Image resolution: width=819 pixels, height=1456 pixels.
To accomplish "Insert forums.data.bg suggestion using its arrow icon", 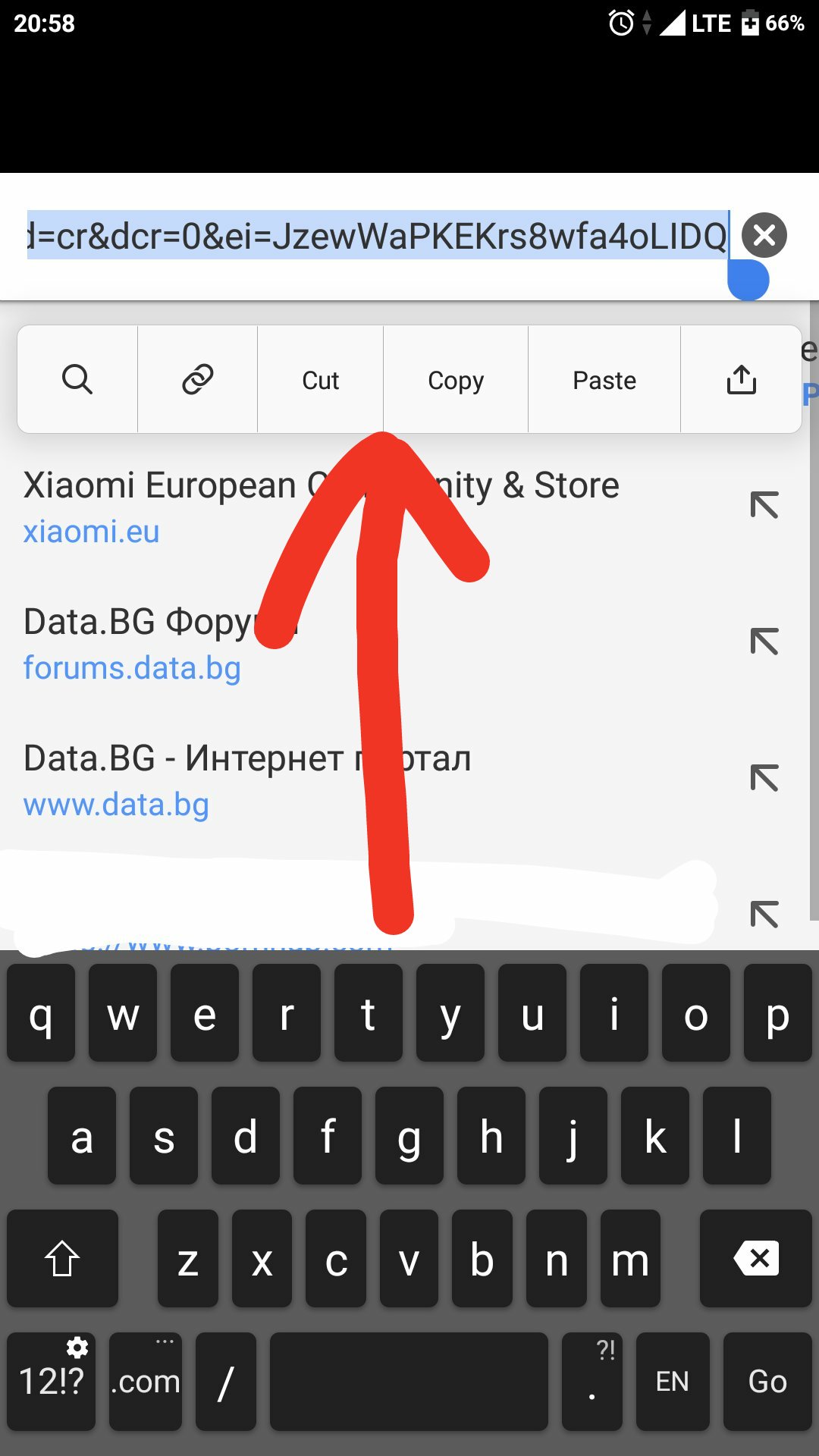I will point(764,642).
